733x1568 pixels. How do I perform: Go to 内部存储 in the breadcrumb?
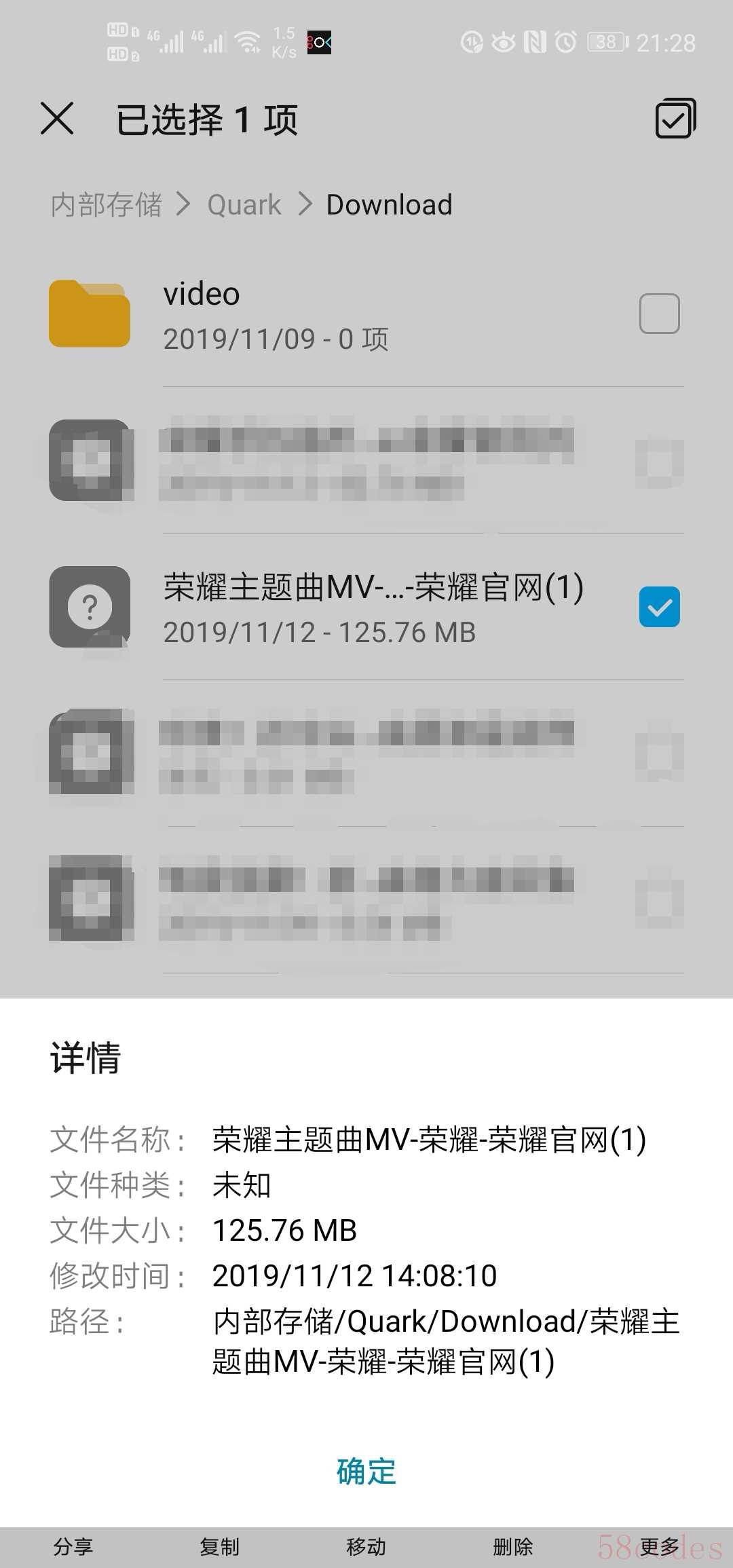(107, 204)
